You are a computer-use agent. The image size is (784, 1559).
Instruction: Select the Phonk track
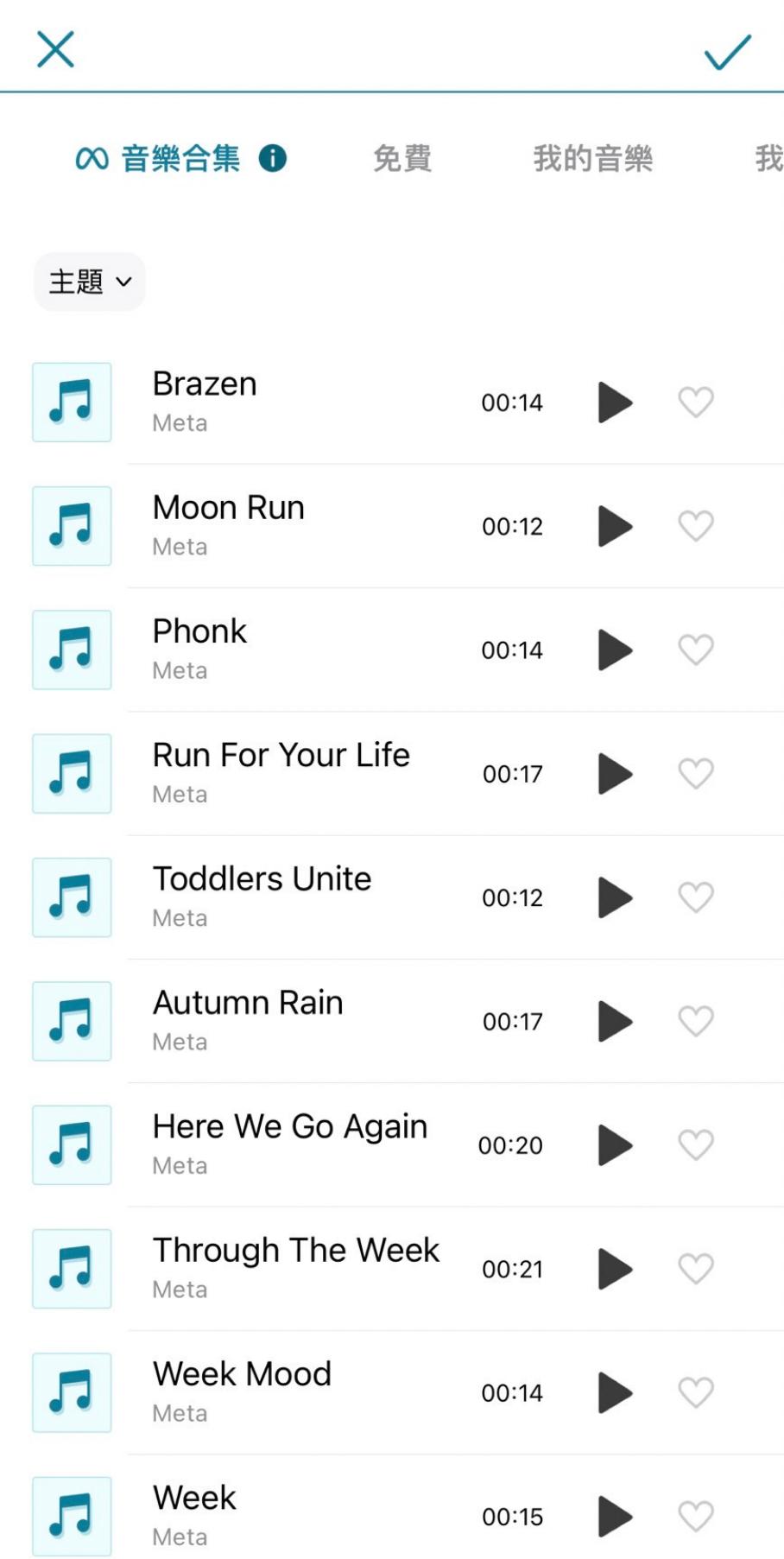[200, 631]
